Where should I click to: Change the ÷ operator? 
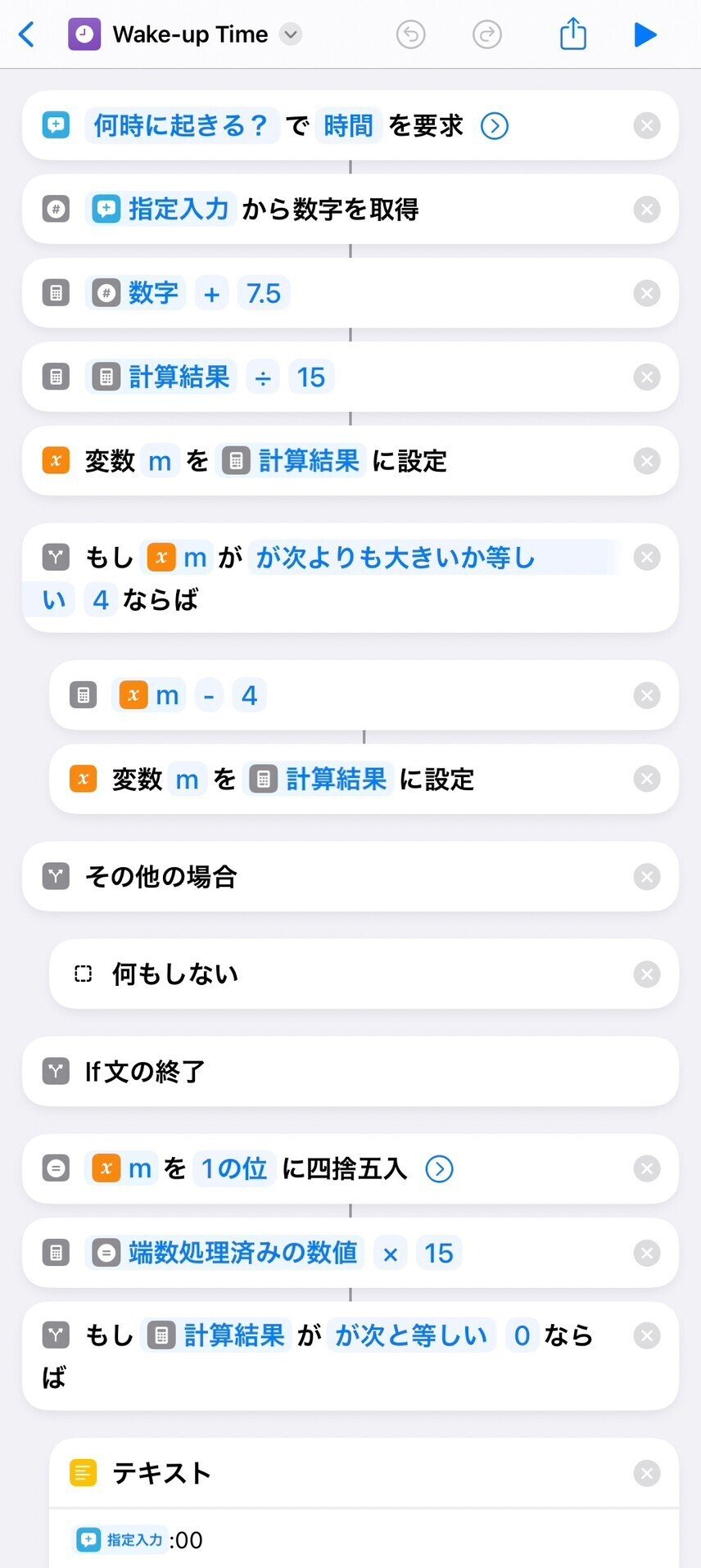pyautogui.click(x=263, y=377)
